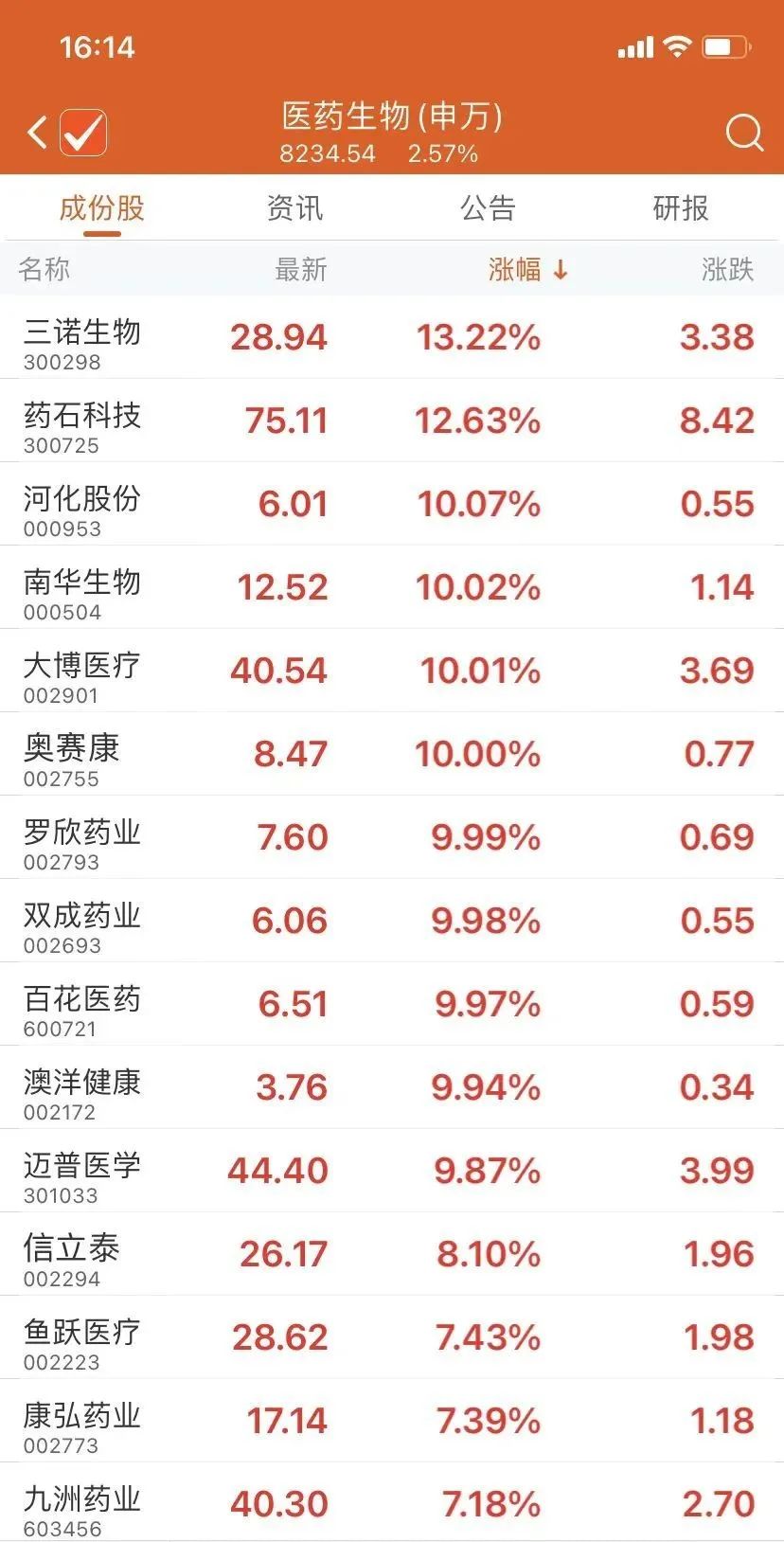The image size is (784, 1542).
Task: Switch to the 研报 tab
Action: click(681, 207)
